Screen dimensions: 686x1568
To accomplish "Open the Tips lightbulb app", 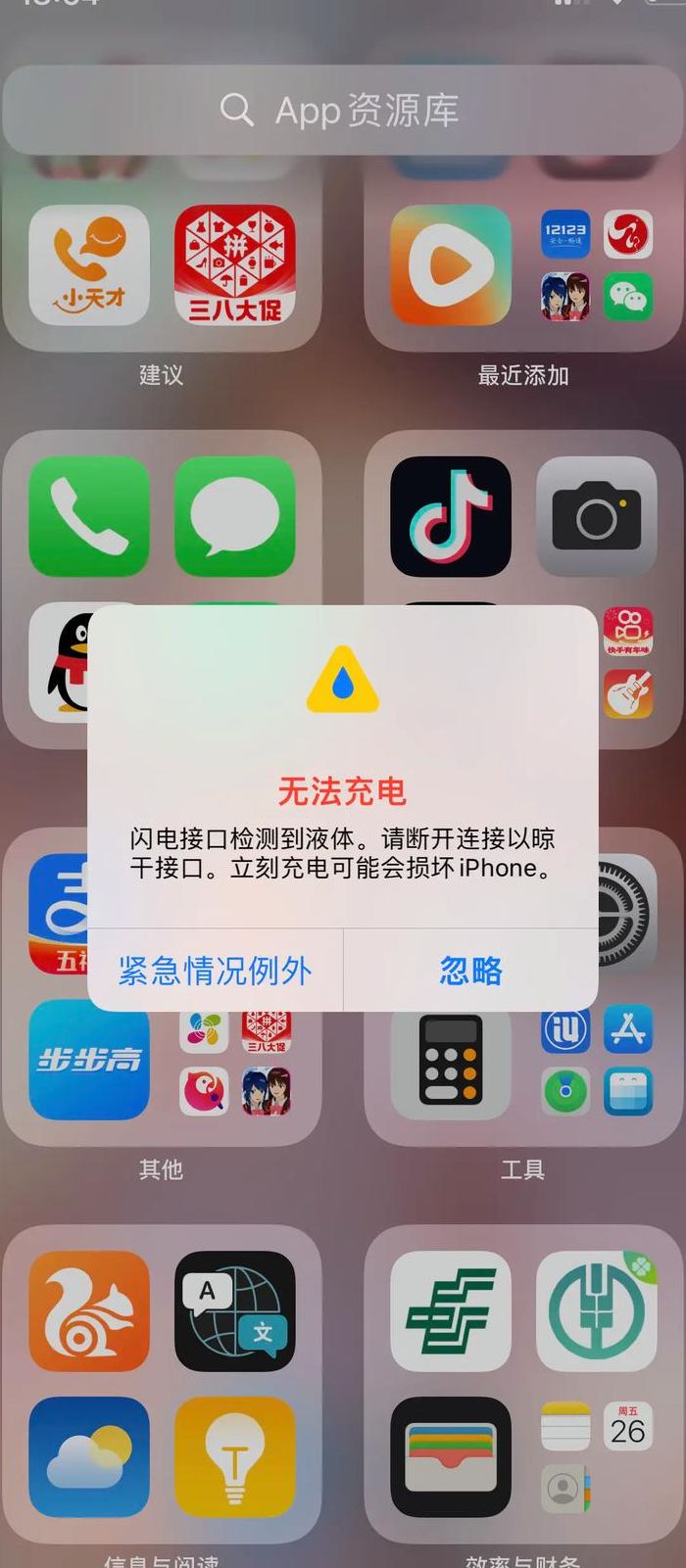I will 235,1456.
